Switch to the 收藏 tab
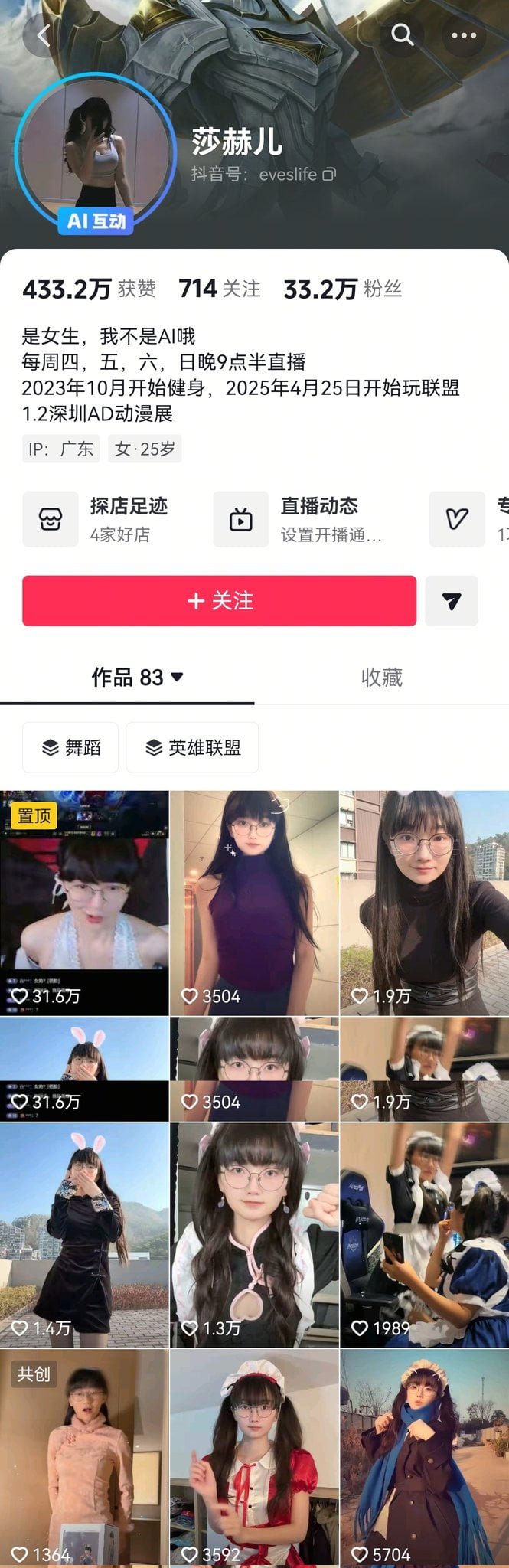509x1568 pixels. coord(381,677)
